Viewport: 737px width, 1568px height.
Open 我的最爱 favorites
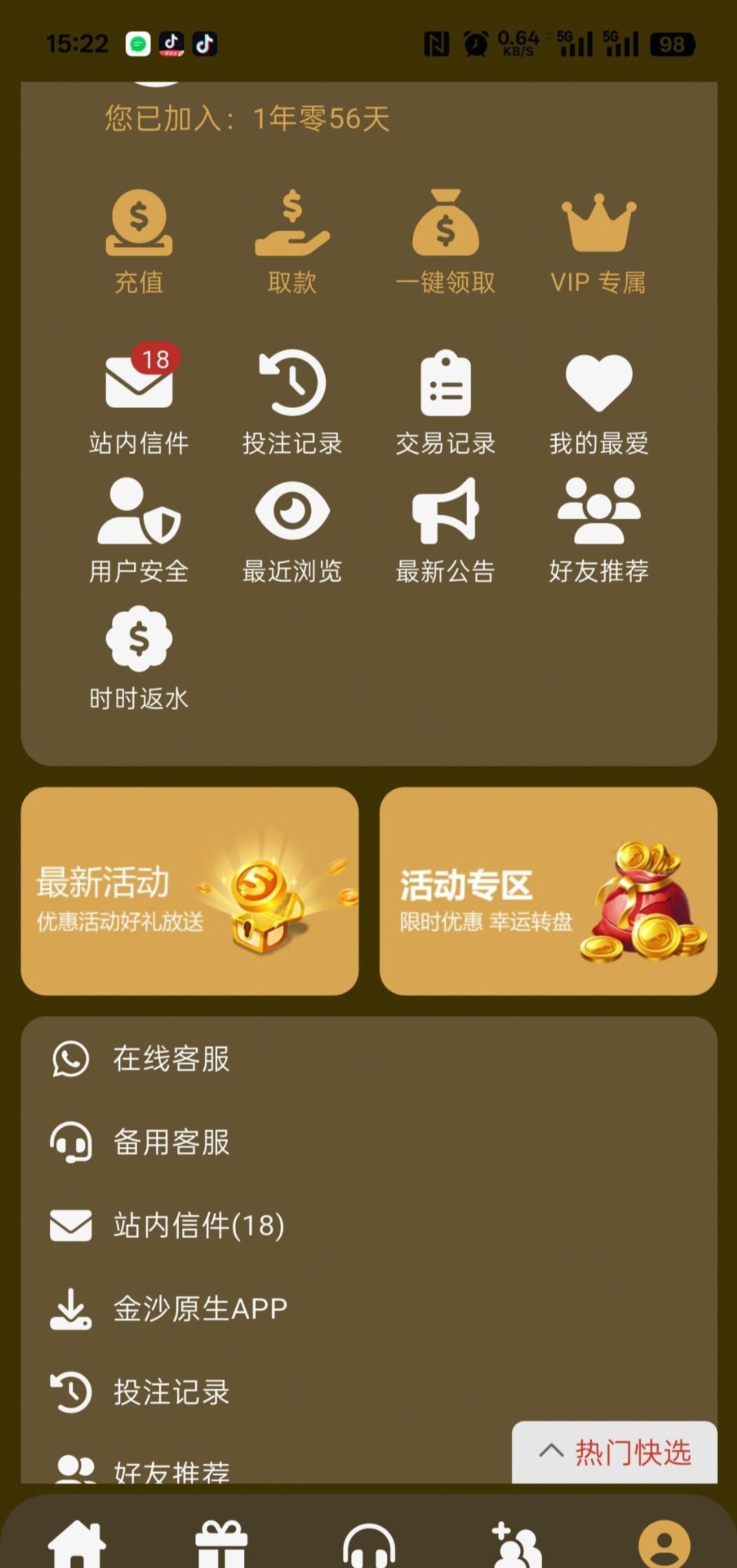[x=598, y=400]
